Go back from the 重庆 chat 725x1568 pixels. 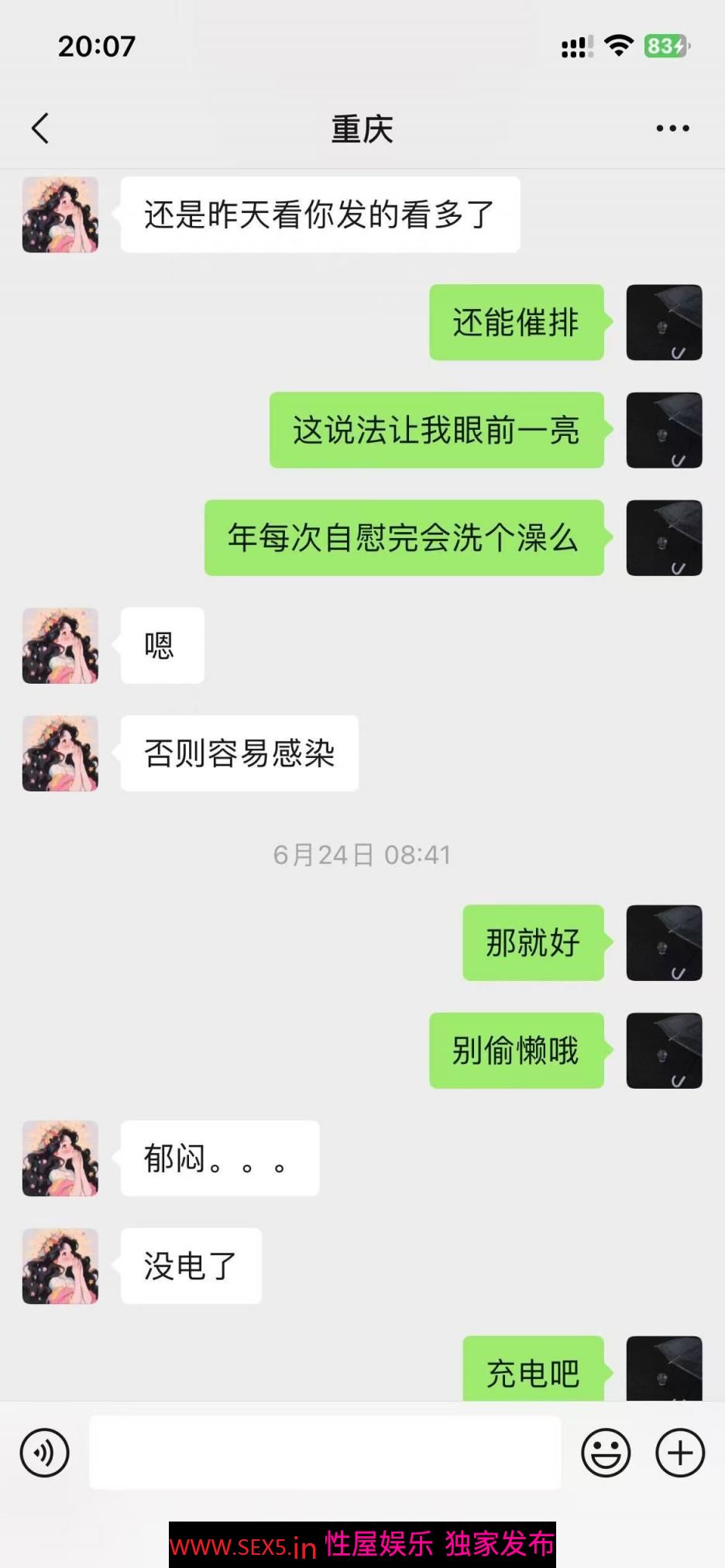click(40, 129)
